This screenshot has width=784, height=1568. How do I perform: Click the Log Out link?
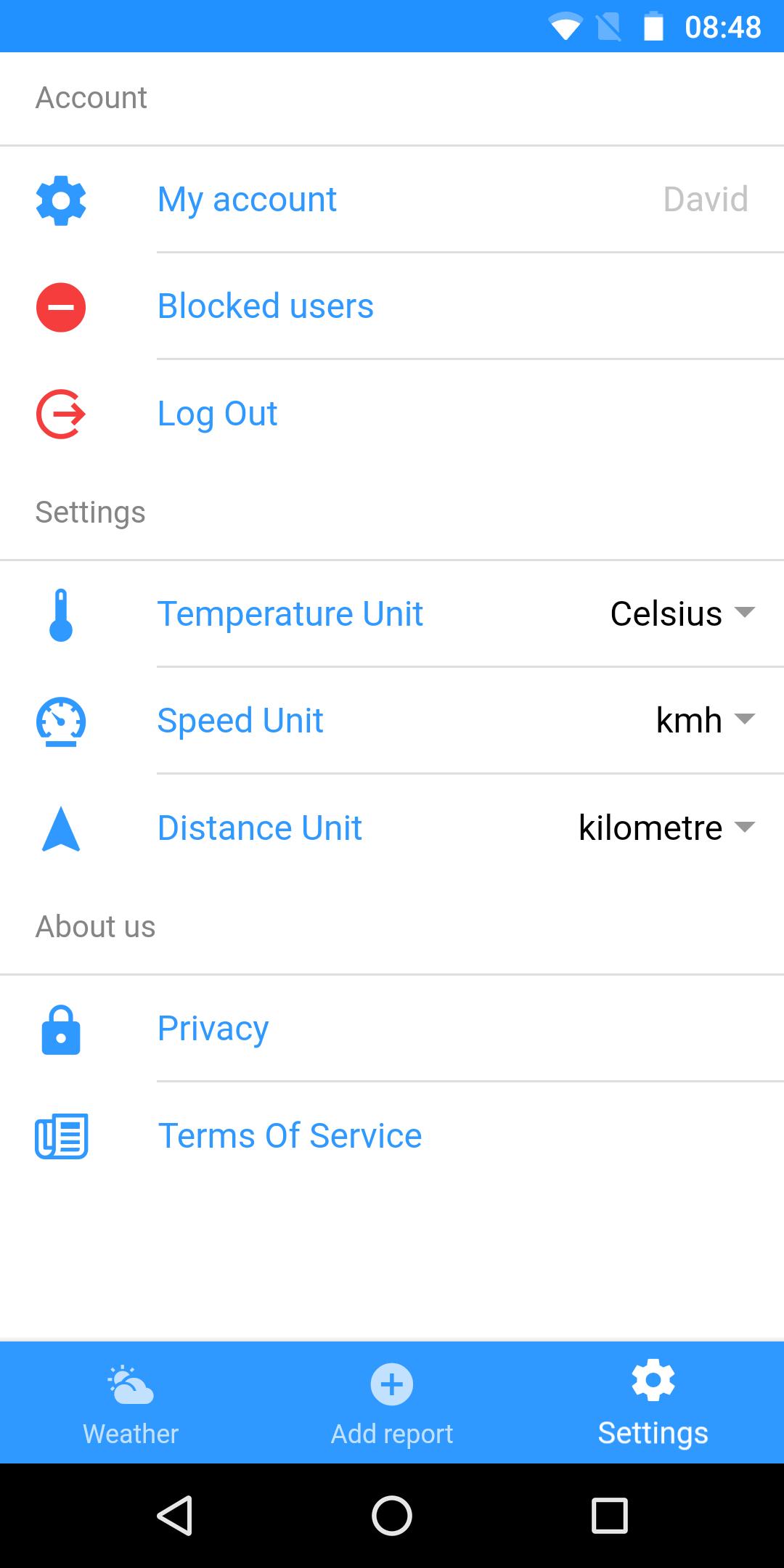tap(217, 414)
